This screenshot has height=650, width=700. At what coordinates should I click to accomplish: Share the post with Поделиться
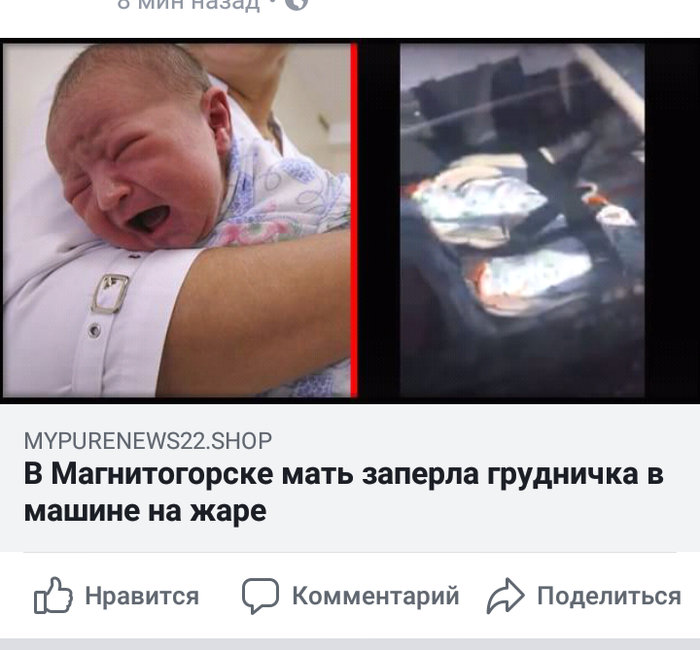[584, 597]
